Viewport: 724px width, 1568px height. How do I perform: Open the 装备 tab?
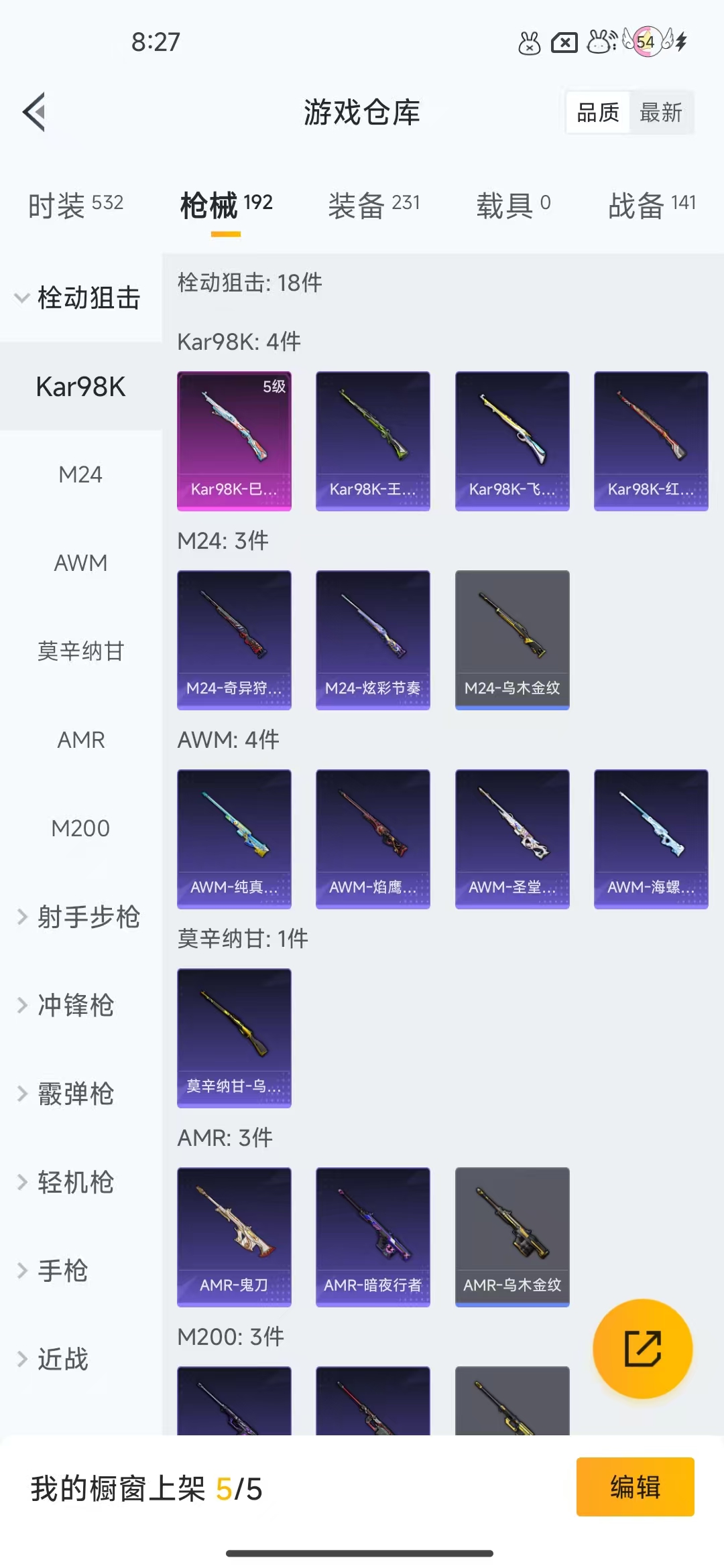[374, 204]
